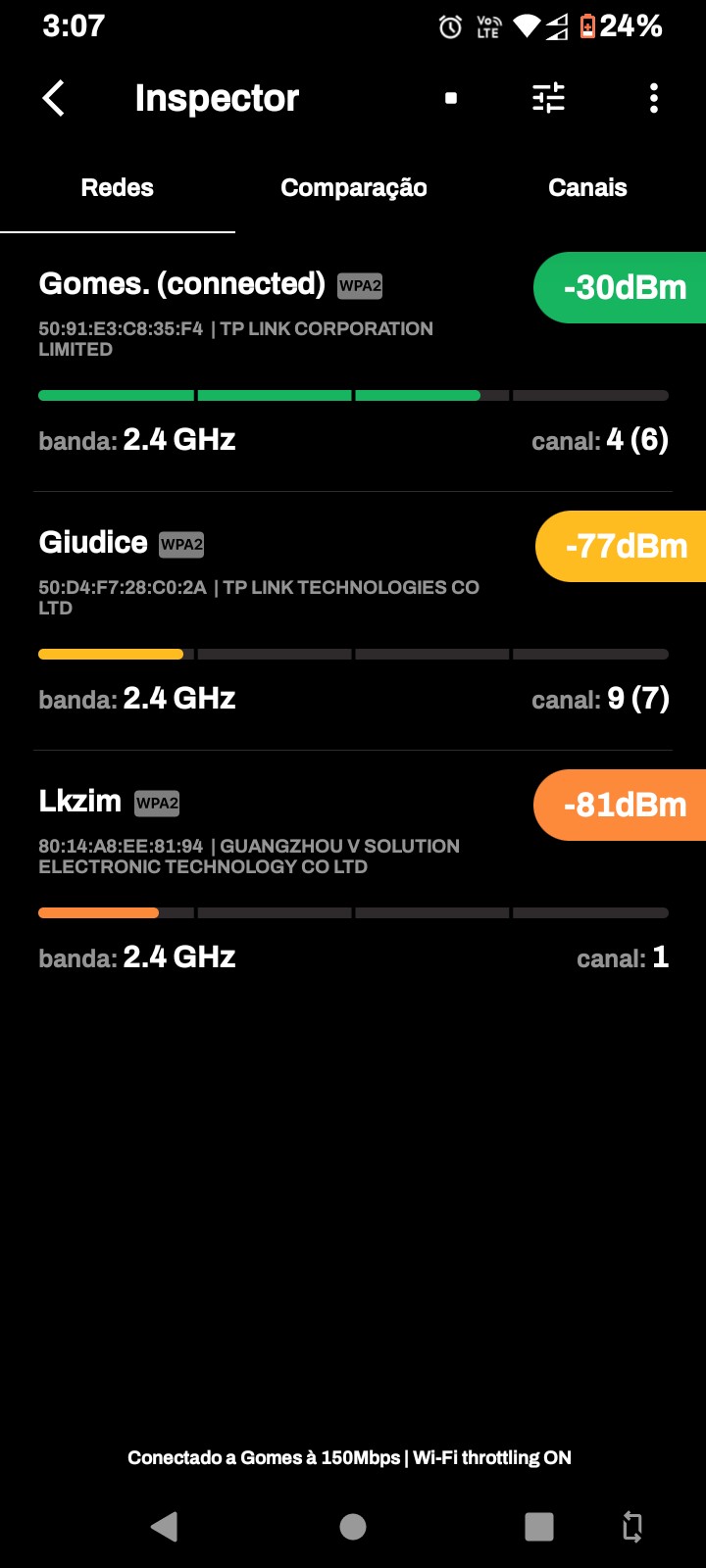Stop the Wi-Fi scan
This screenshot has width=706, height=1568.
[451, 98]
